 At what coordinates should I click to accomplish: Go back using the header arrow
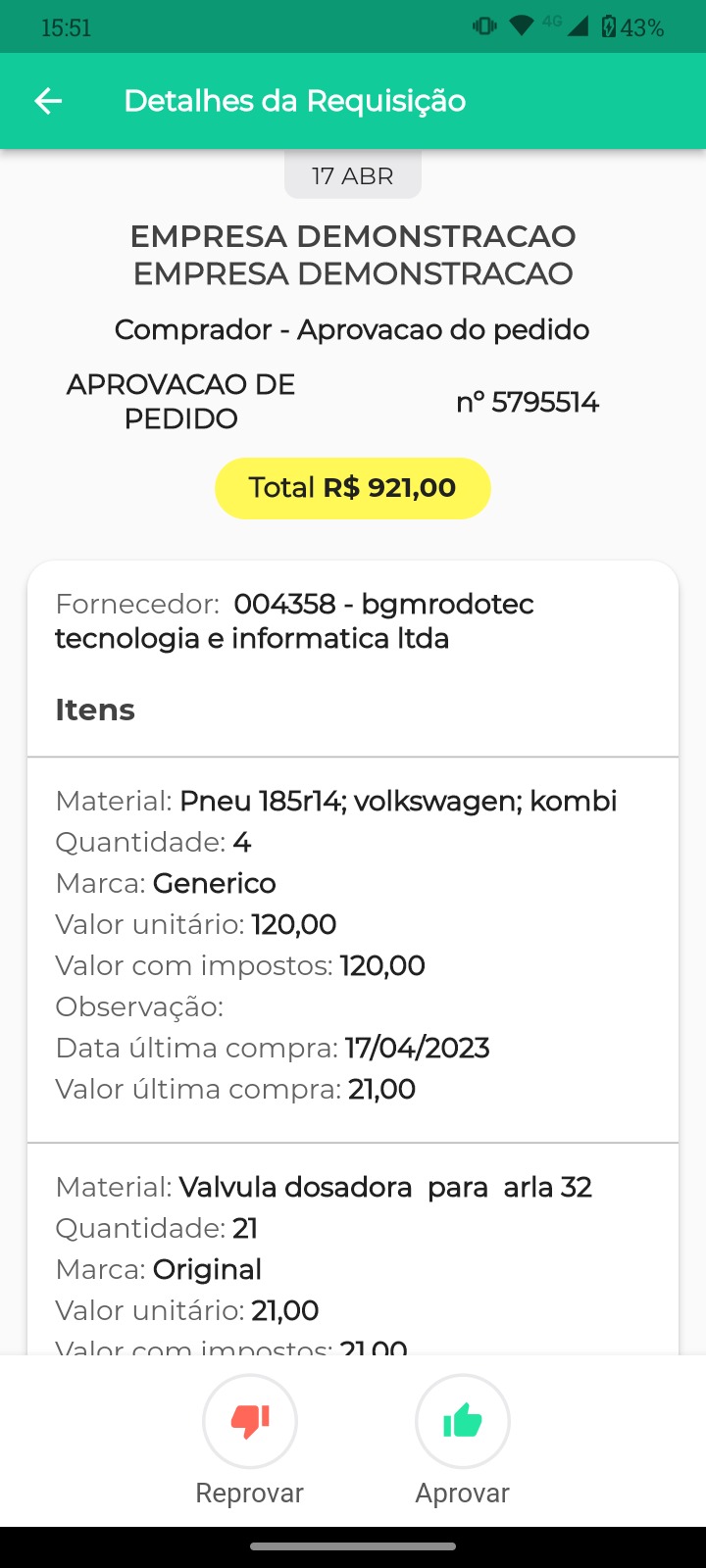pyautogui.click(x=48, y=101)
